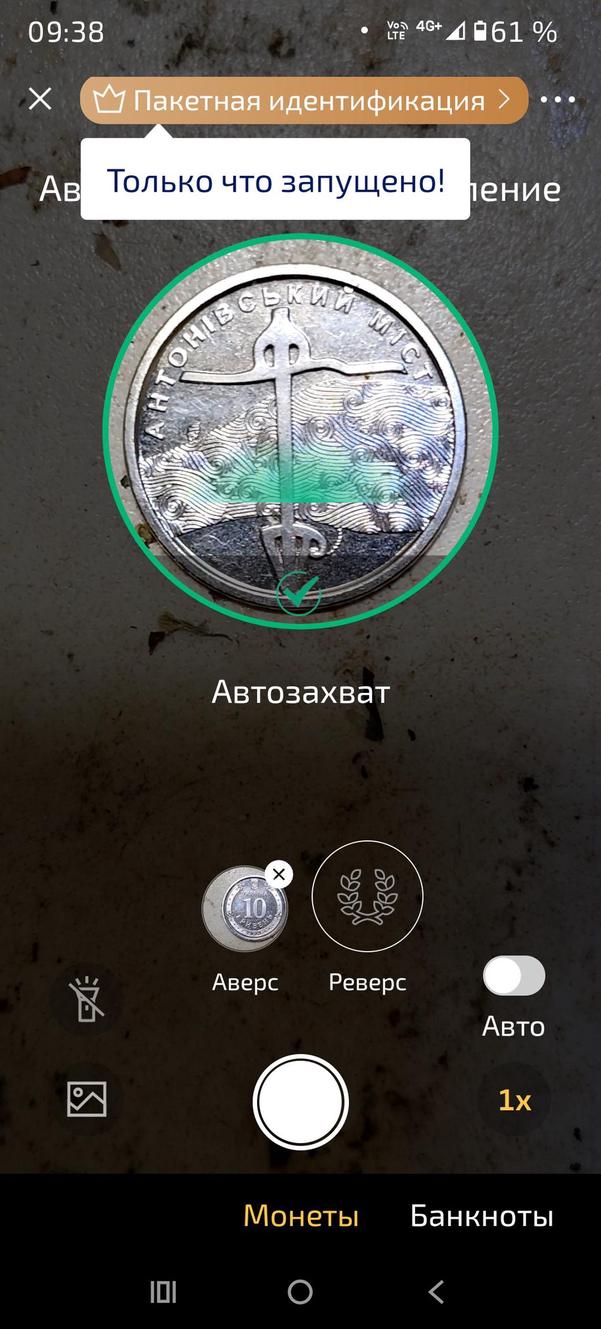The height and width of the screenshot is (1329, 601).
Task: Close the coin scanner screen
Action: [x=40, y=99]
